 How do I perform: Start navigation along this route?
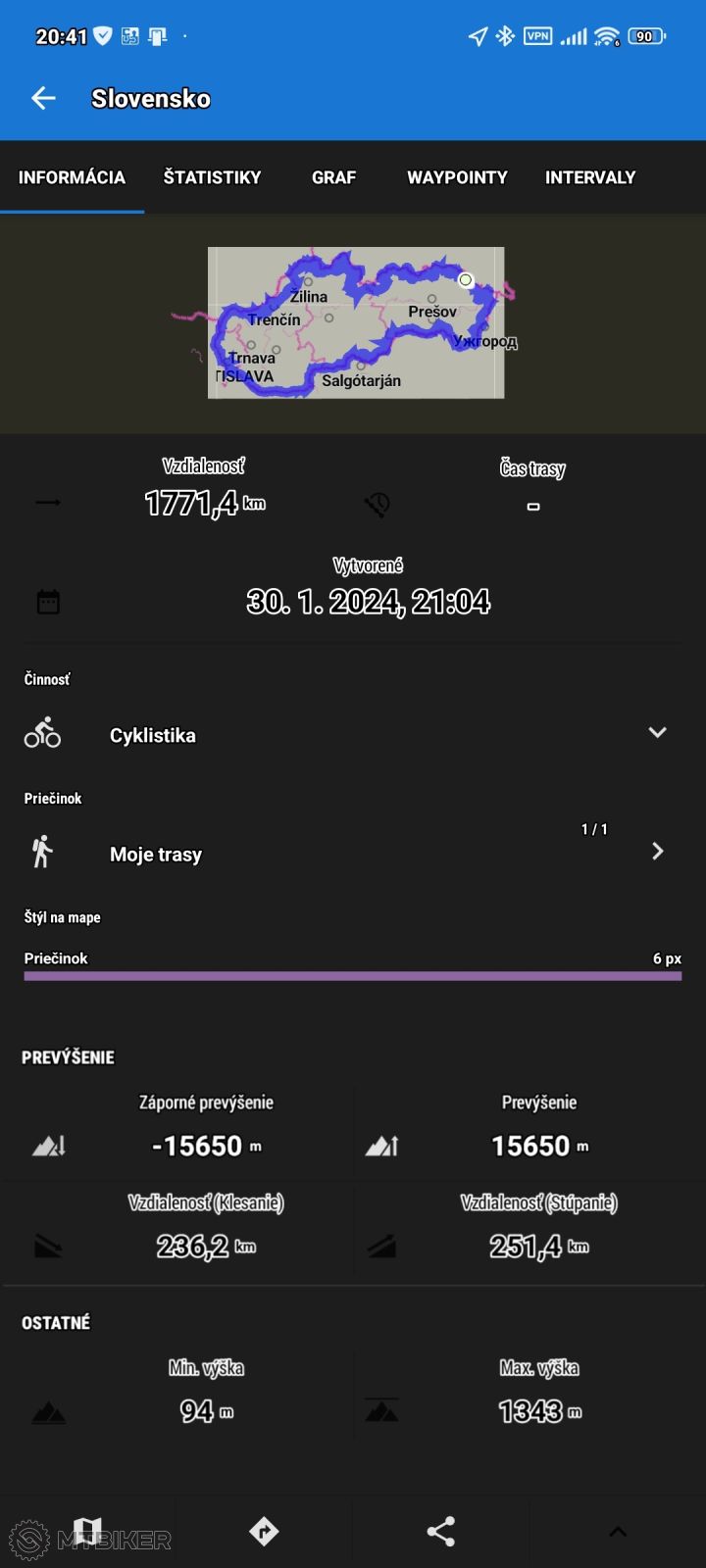coord(264,1531)
